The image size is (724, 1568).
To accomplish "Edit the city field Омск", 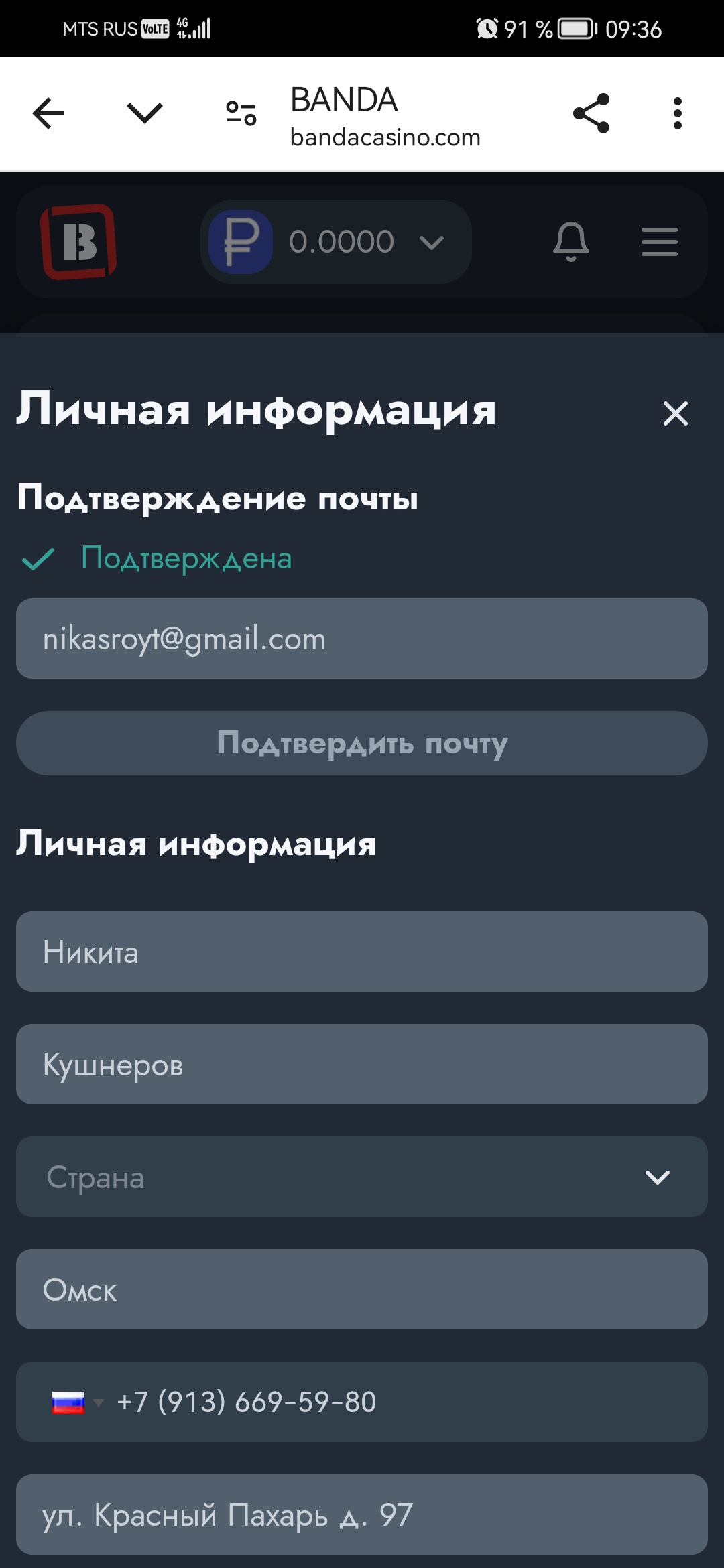I will [x=362, y=1289].
